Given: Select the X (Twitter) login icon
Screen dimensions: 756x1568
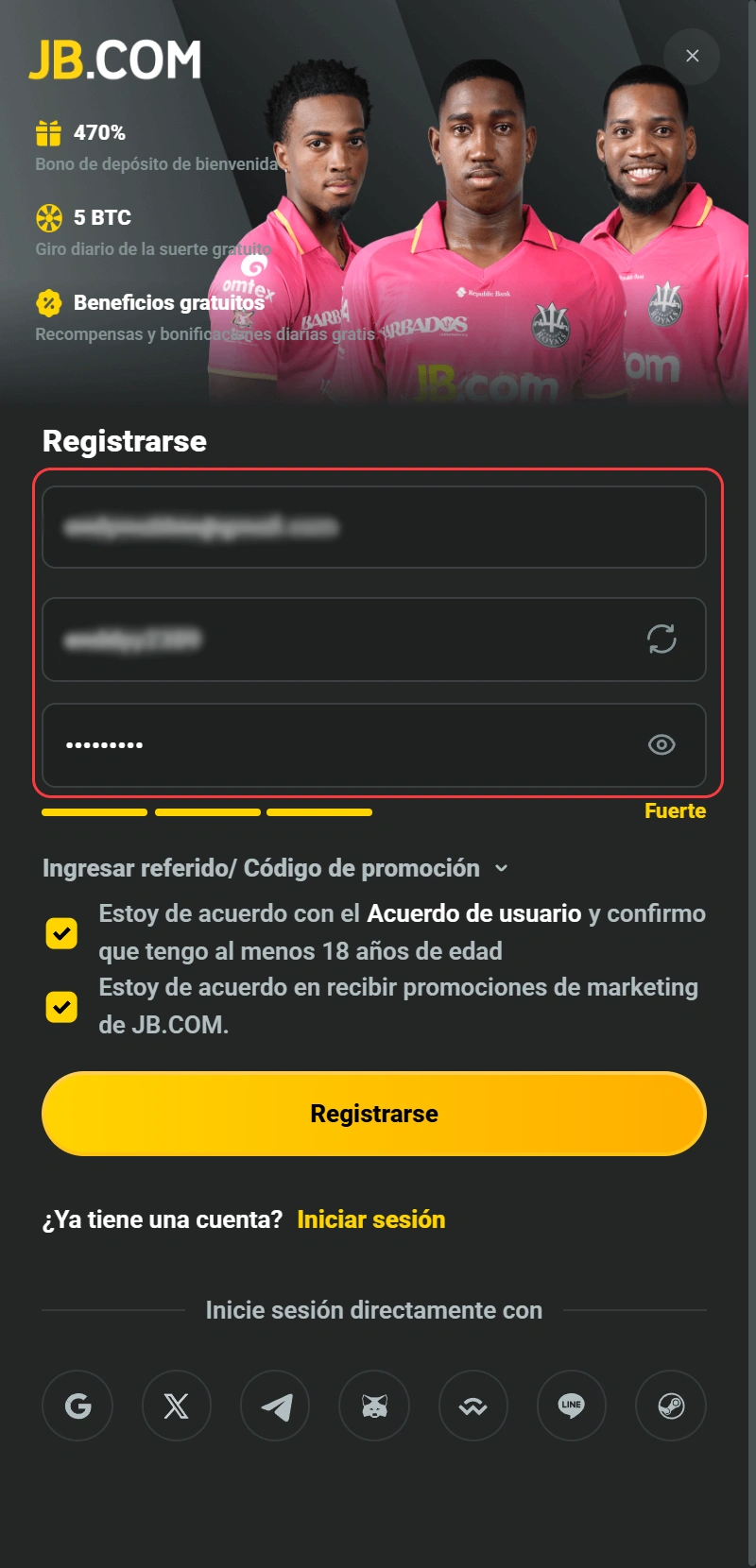Looking at the screenshot, I should (x=176, y=1406).
